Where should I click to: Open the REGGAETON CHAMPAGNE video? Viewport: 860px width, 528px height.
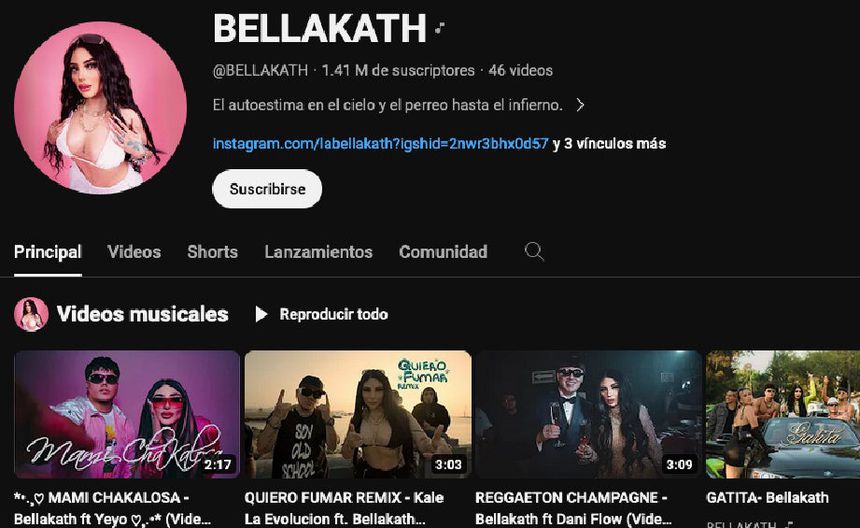click(588, 414)
